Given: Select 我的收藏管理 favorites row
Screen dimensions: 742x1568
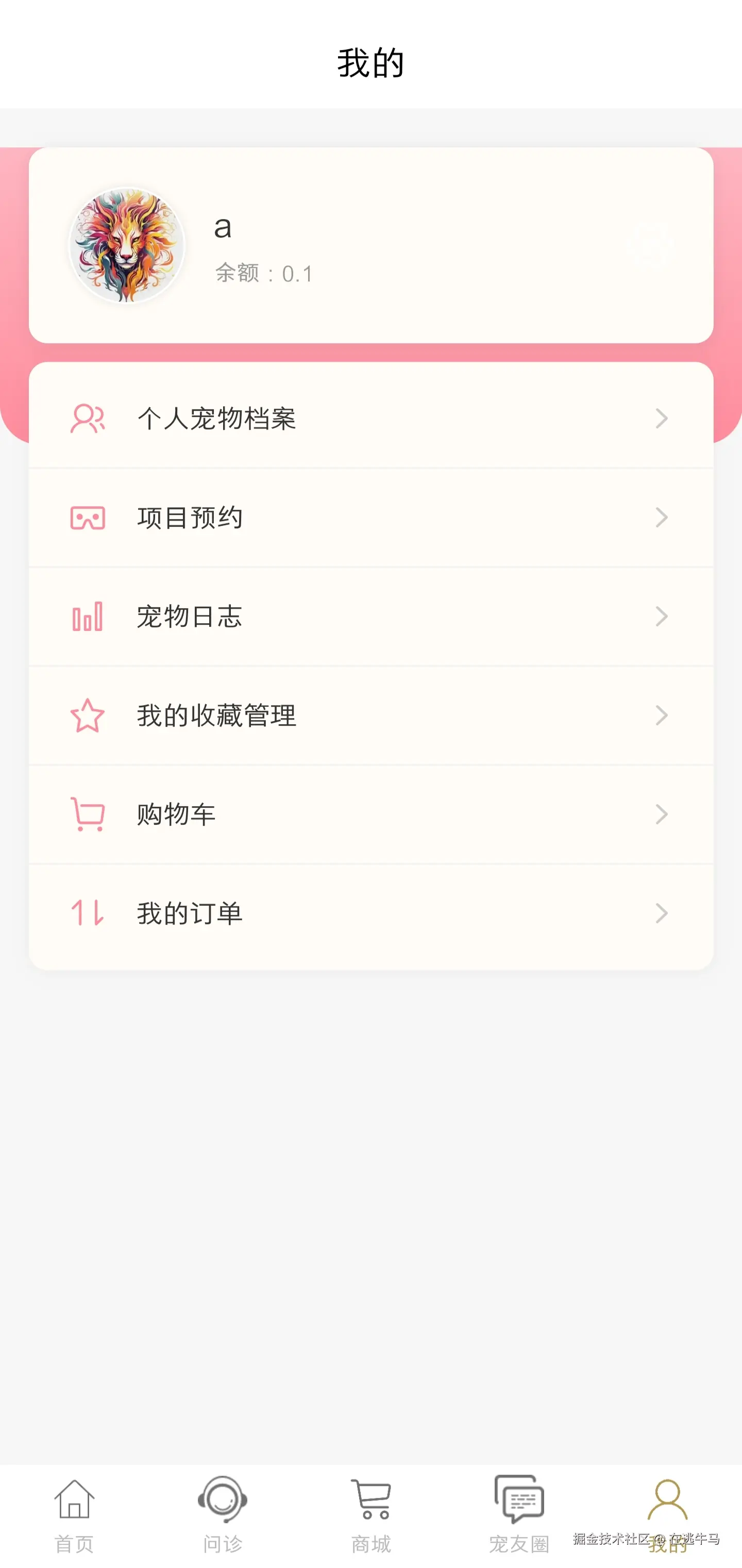Looking at the screenshot, I should coord(370,715).
